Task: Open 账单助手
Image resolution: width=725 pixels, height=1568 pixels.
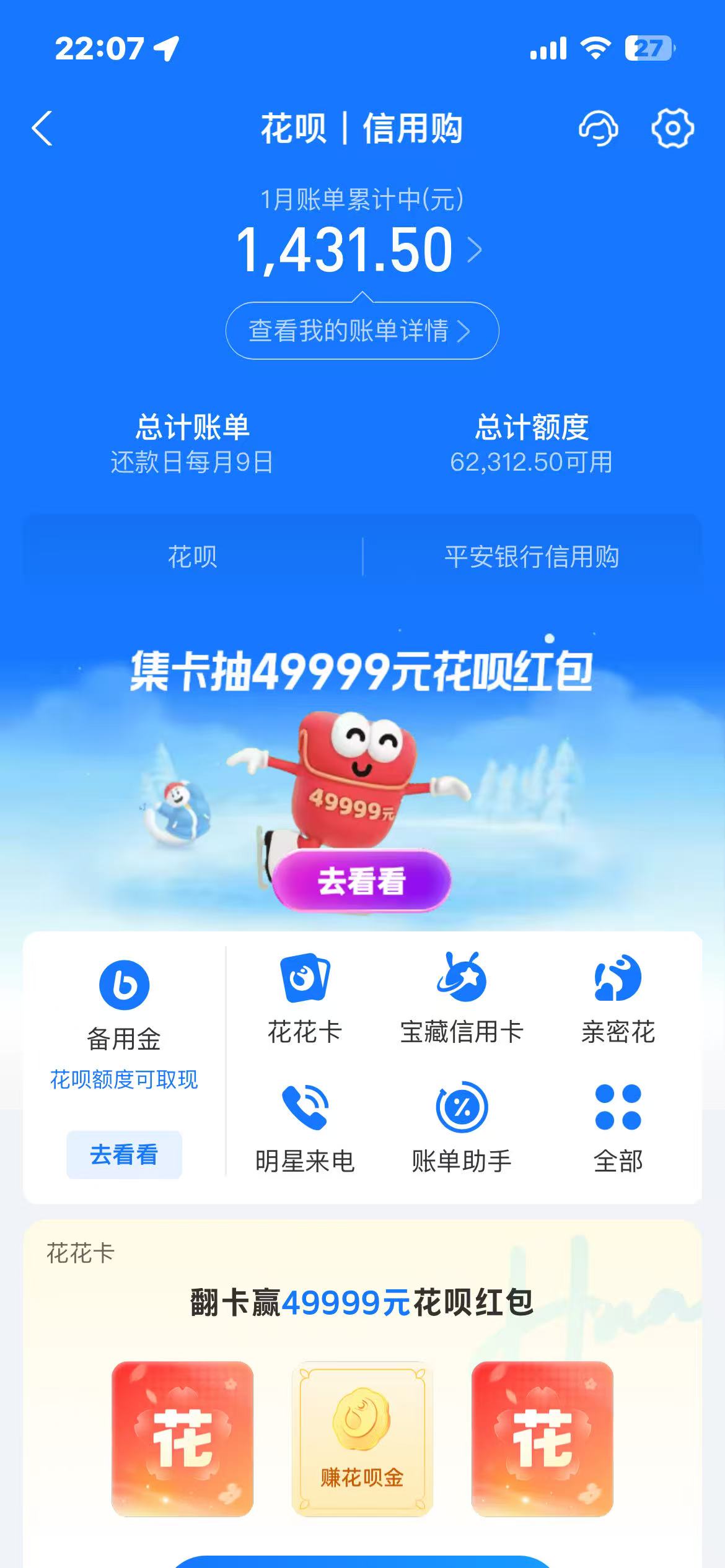Action: point(462,1128)
